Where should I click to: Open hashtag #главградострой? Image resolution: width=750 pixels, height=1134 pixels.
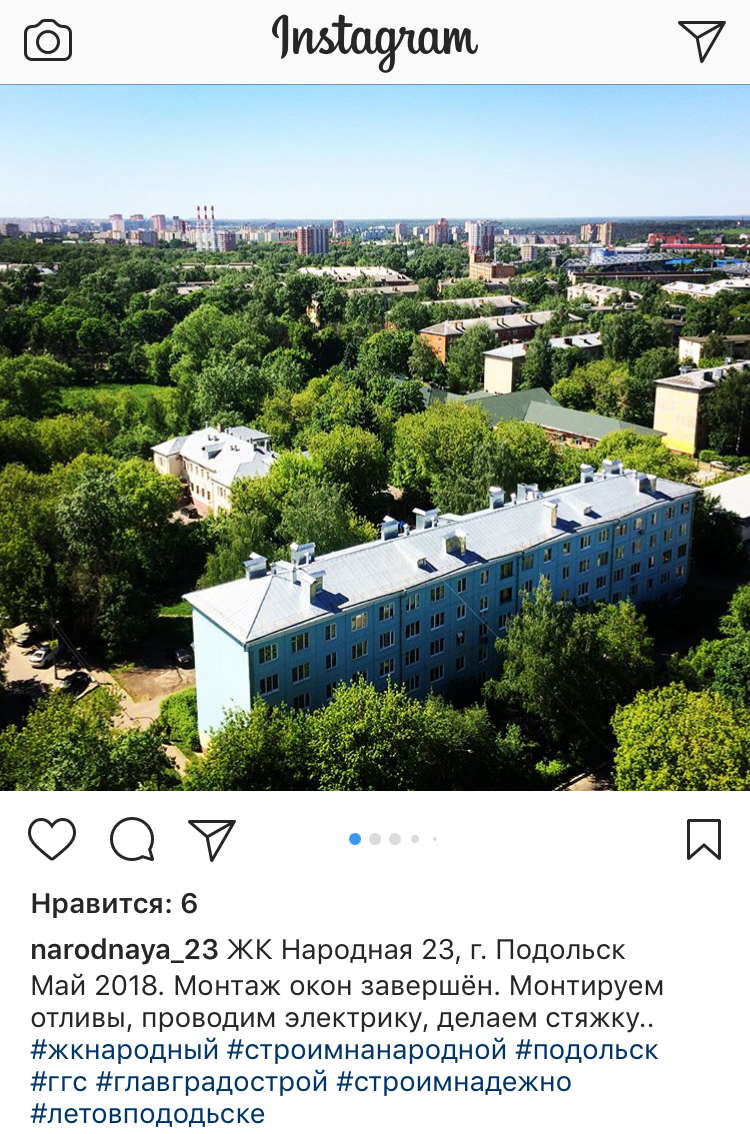[212, 1082]
